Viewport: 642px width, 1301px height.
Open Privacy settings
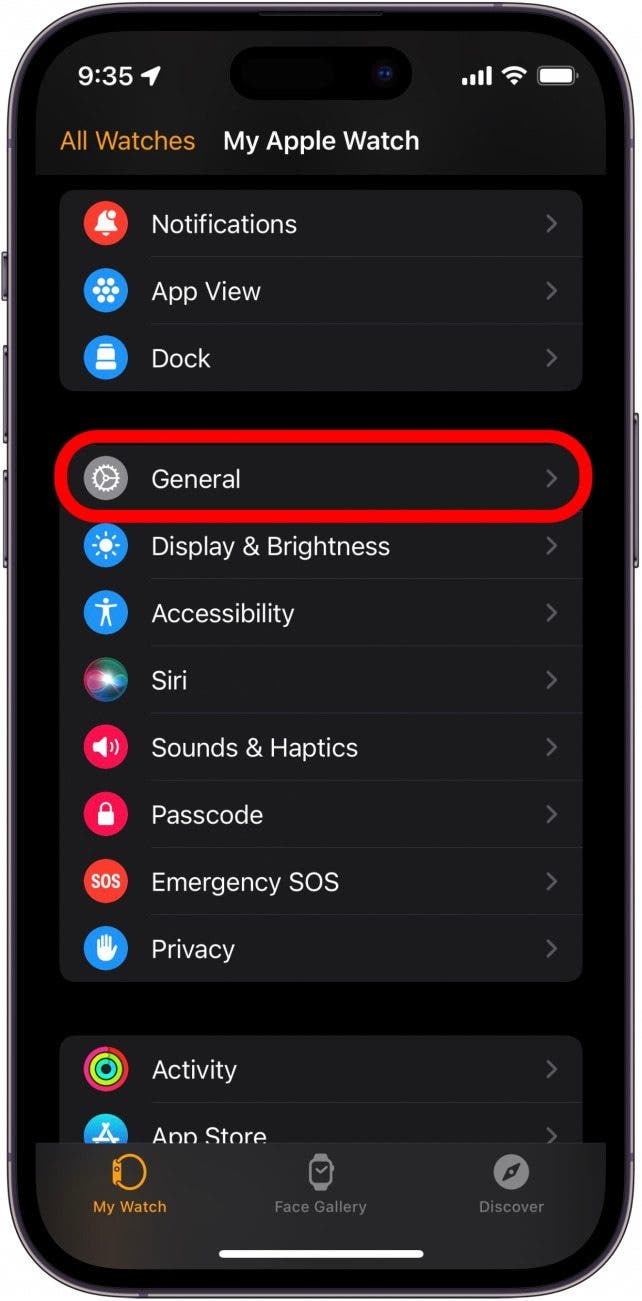pos(320,948)
